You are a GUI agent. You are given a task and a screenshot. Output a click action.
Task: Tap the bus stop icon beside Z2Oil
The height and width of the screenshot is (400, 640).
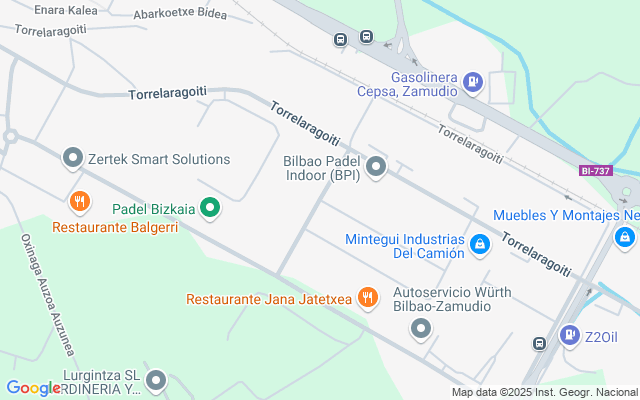coord(540,344)
